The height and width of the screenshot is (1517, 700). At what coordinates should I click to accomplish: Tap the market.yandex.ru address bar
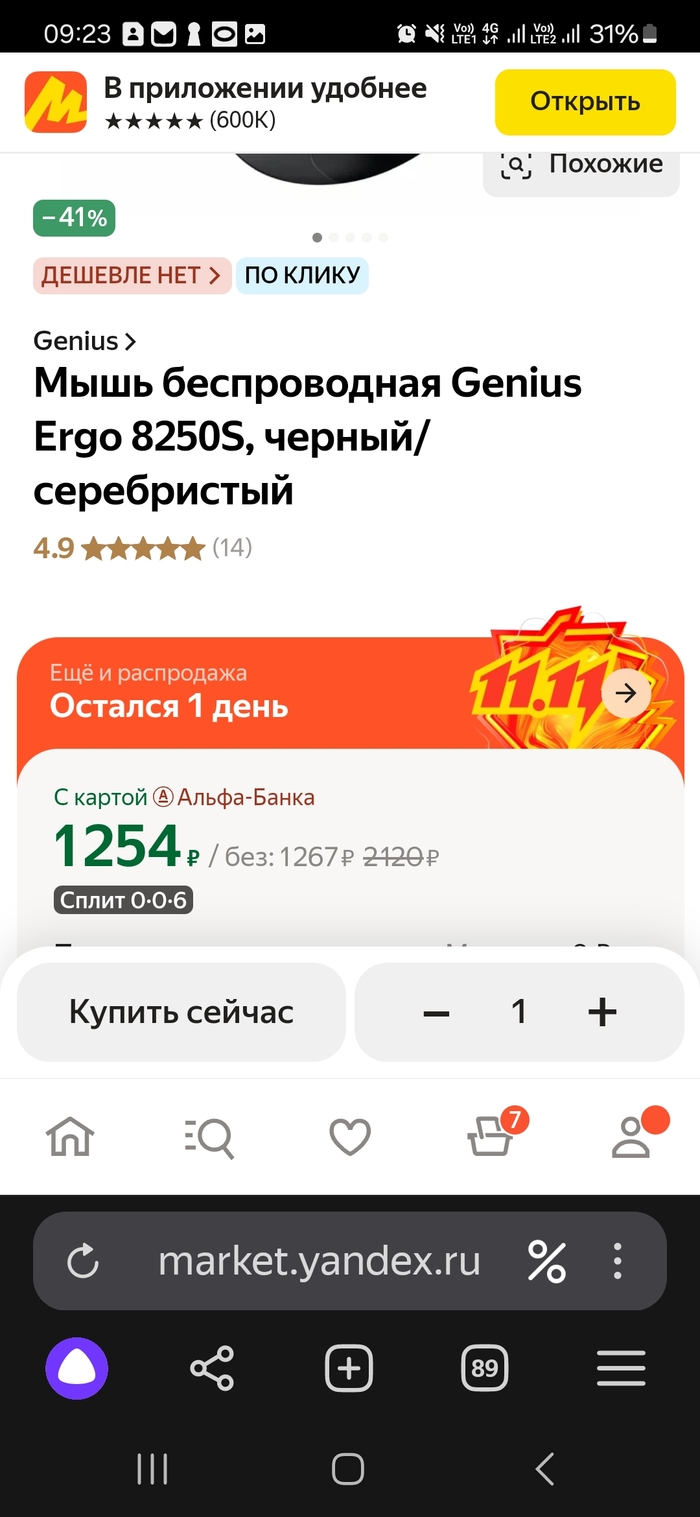[320, 1261]
